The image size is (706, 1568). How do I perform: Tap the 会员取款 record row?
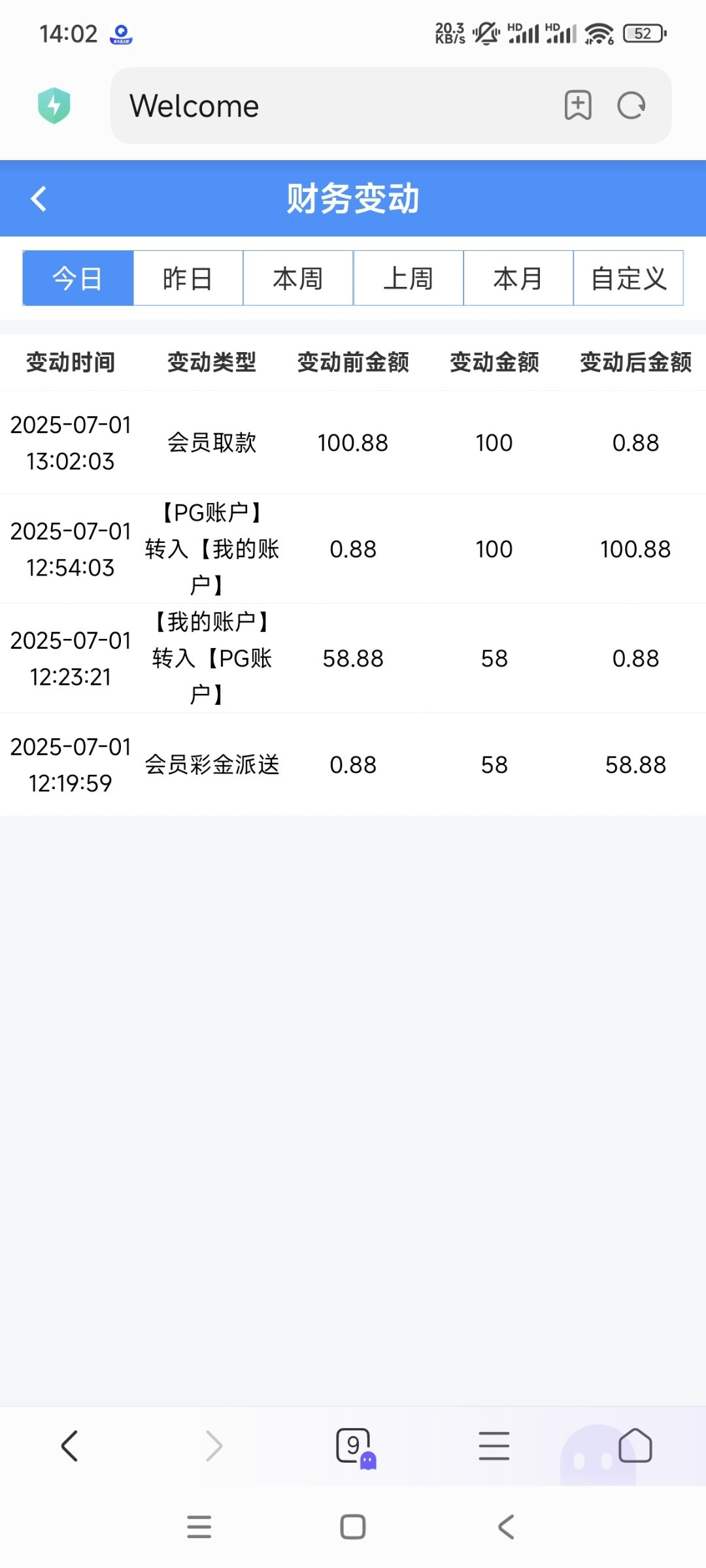coord(353,442)
